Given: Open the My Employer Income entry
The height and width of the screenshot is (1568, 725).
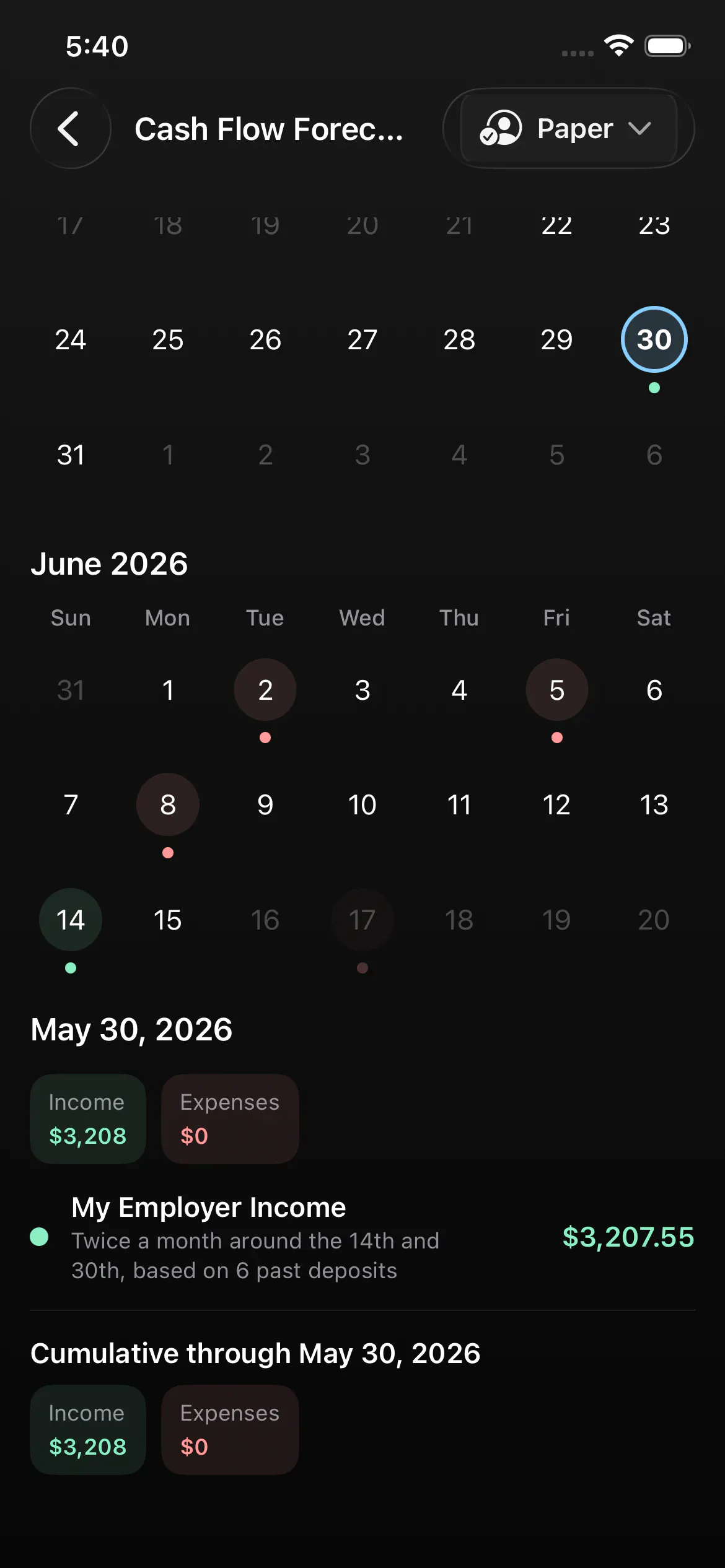Looking at the screenshot, I should tap(362, 1237).
